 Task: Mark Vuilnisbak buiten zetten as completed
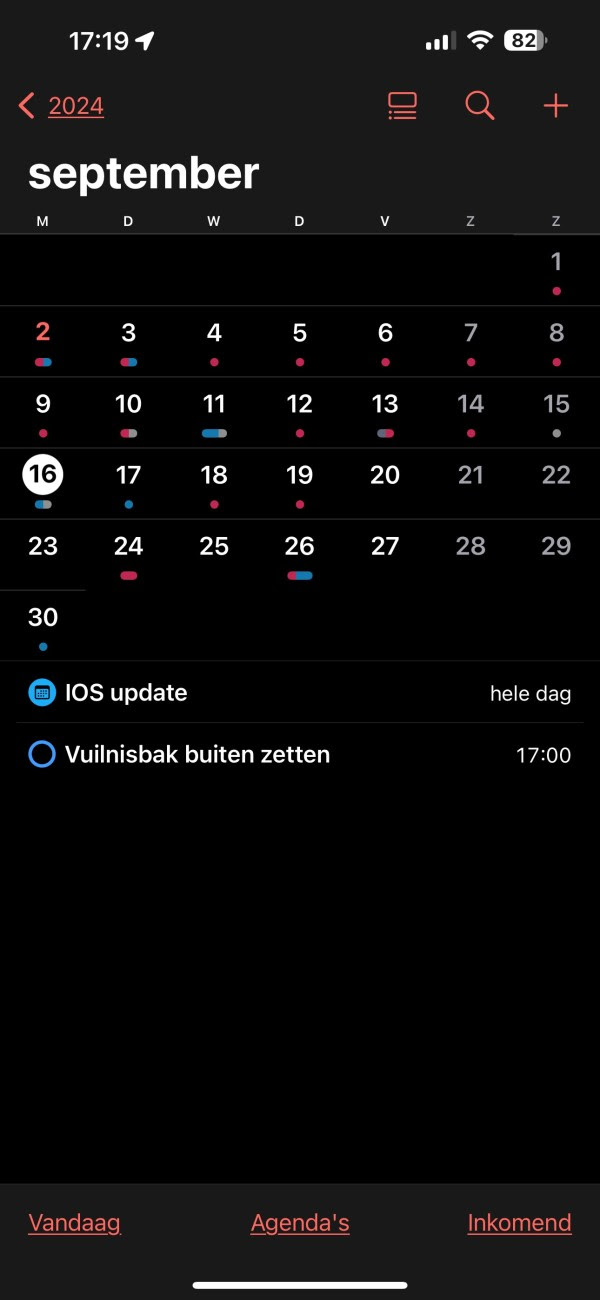[42, 755]
